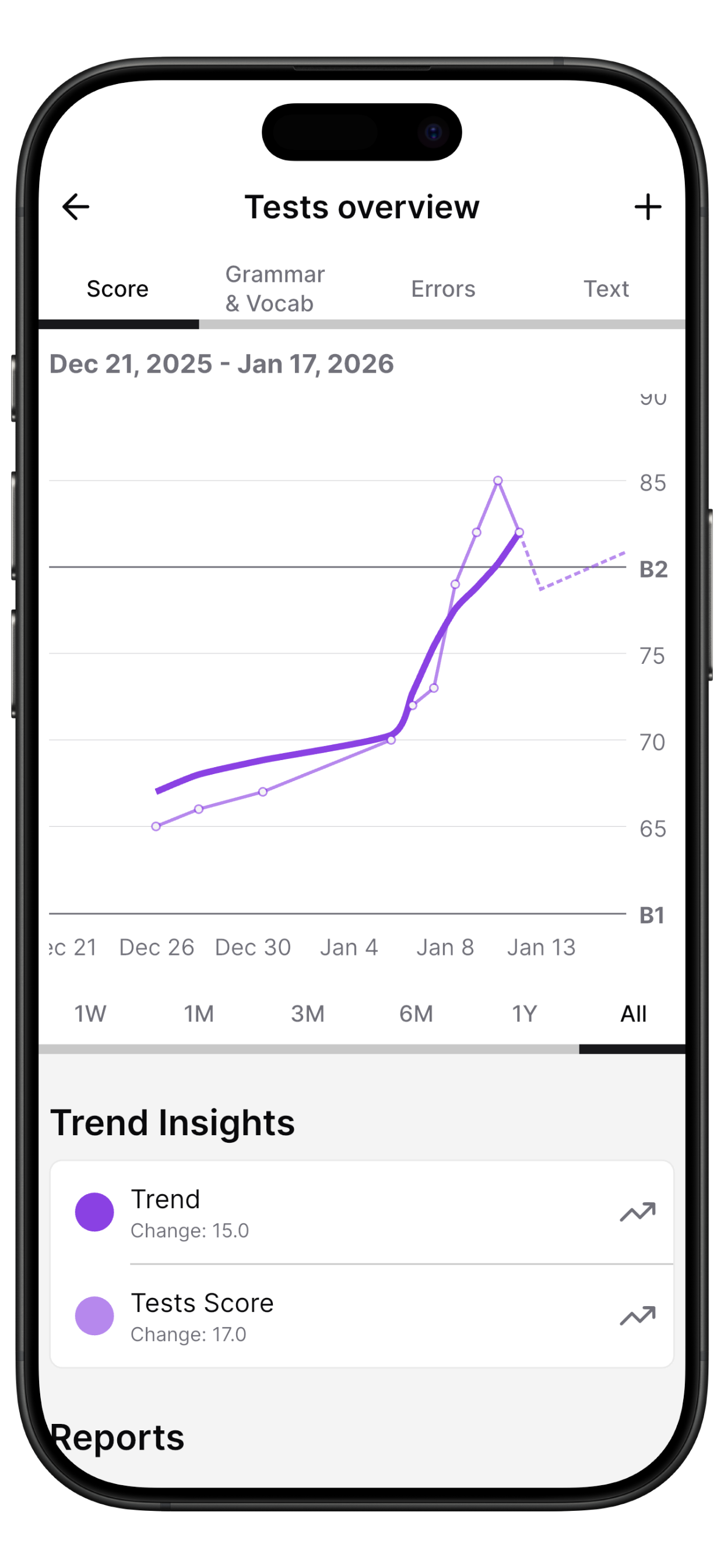Open the Errors tab
Image resolution: width=724 pixels, height=1568 pixels.
(444, 289)
